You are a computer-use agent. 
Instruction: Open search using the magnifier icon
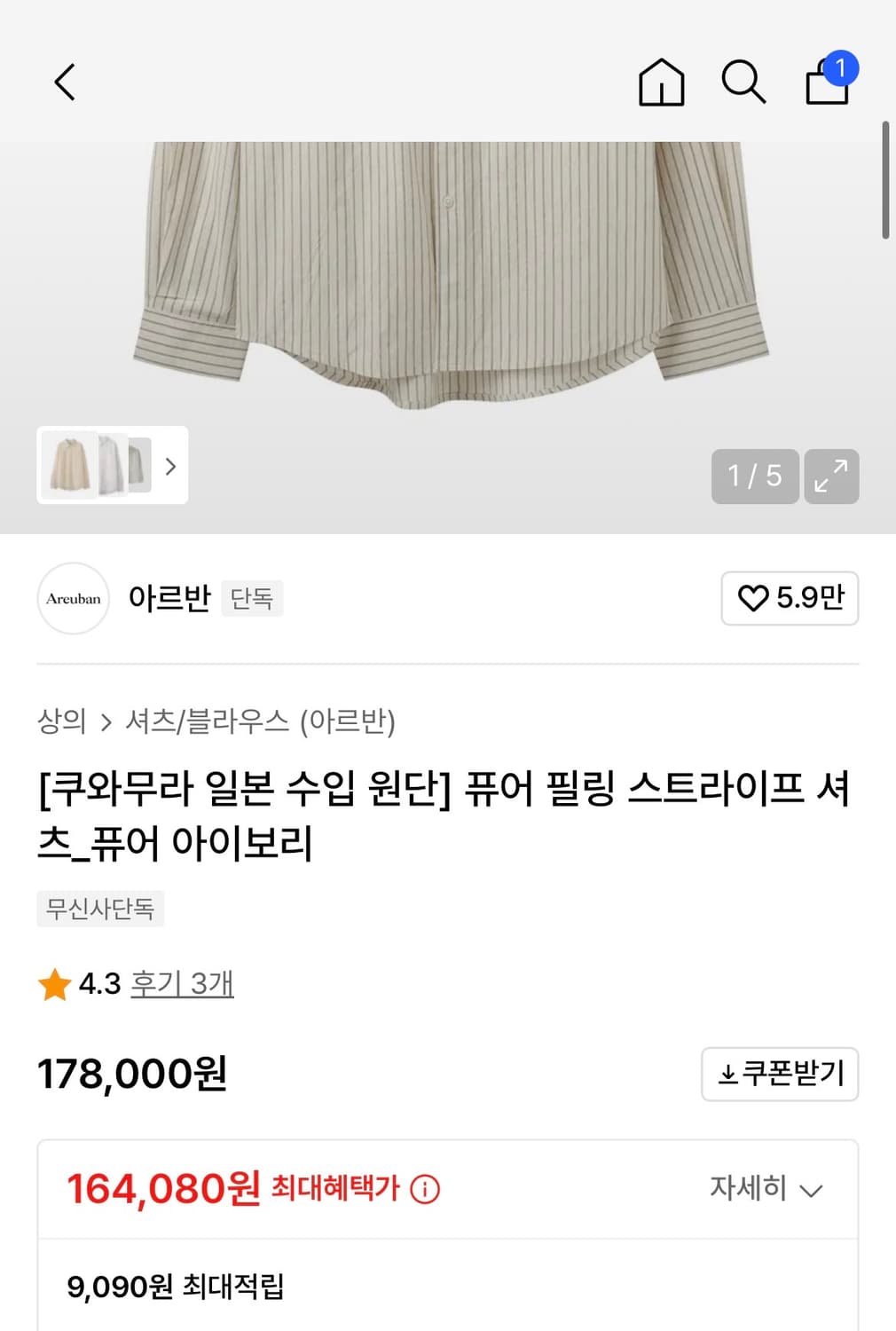click(x=743, y=83)
